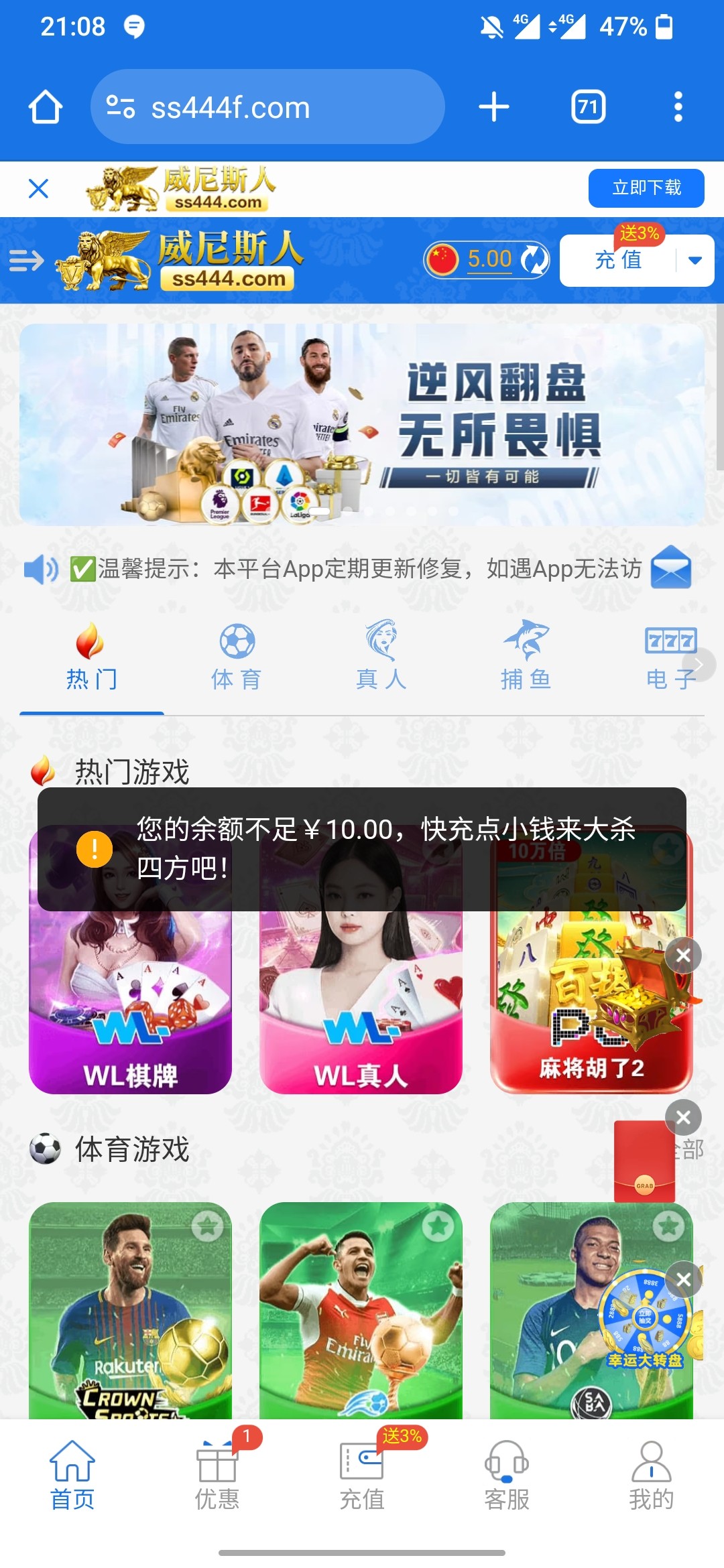Open the 客服 customer service tab
Image resolution: width=724 pixels, height=1568 pixels.
507,1474
